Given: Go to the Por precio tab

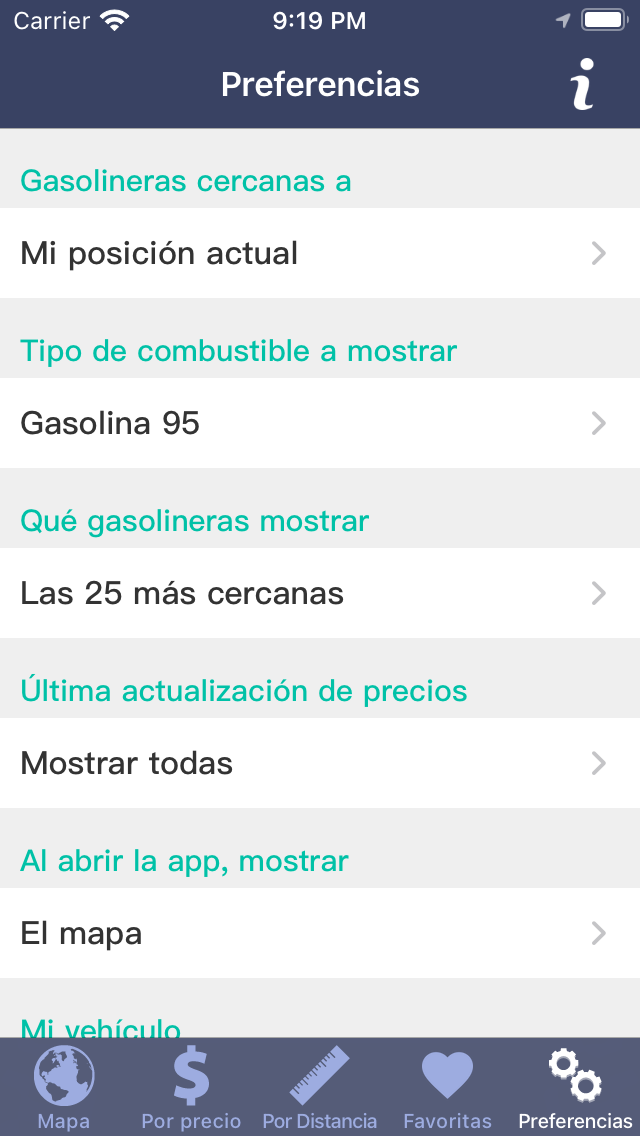Looking at the screenshot, I should [191, 1088].
